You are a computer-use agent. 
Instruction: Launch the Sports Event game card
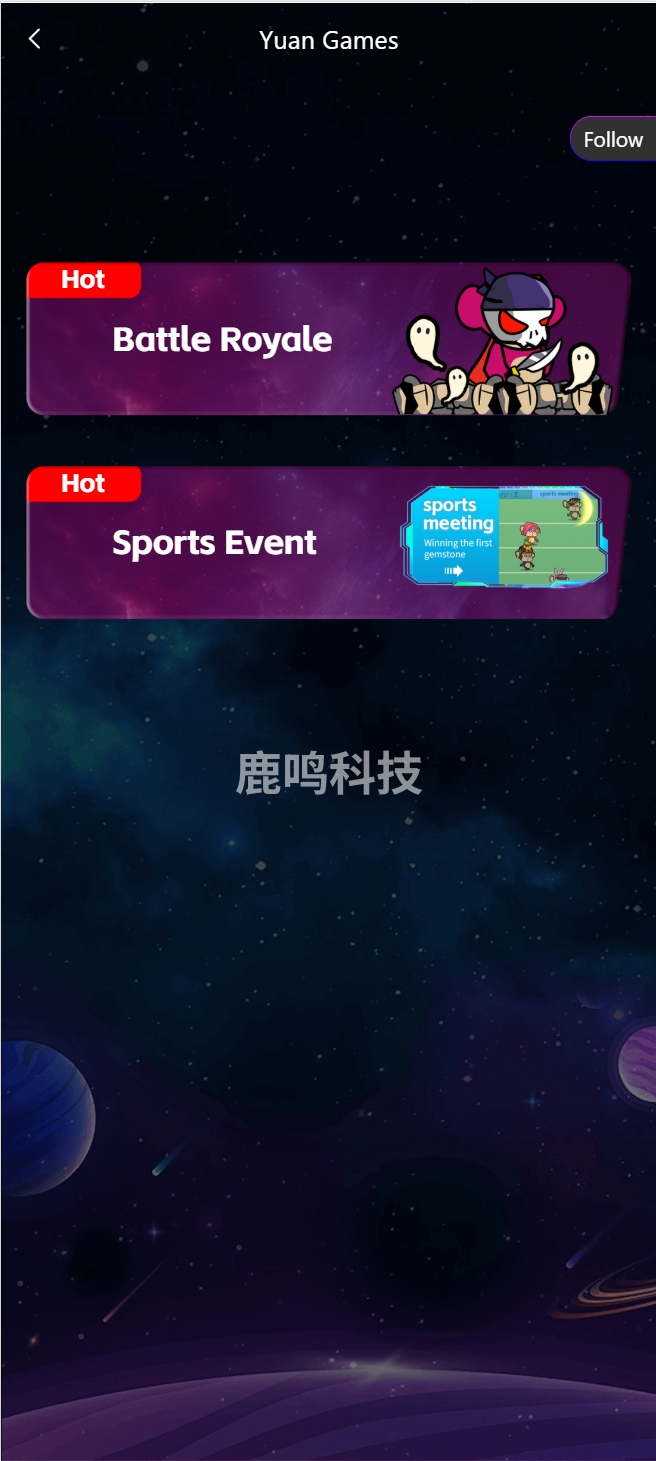[327, 543]
